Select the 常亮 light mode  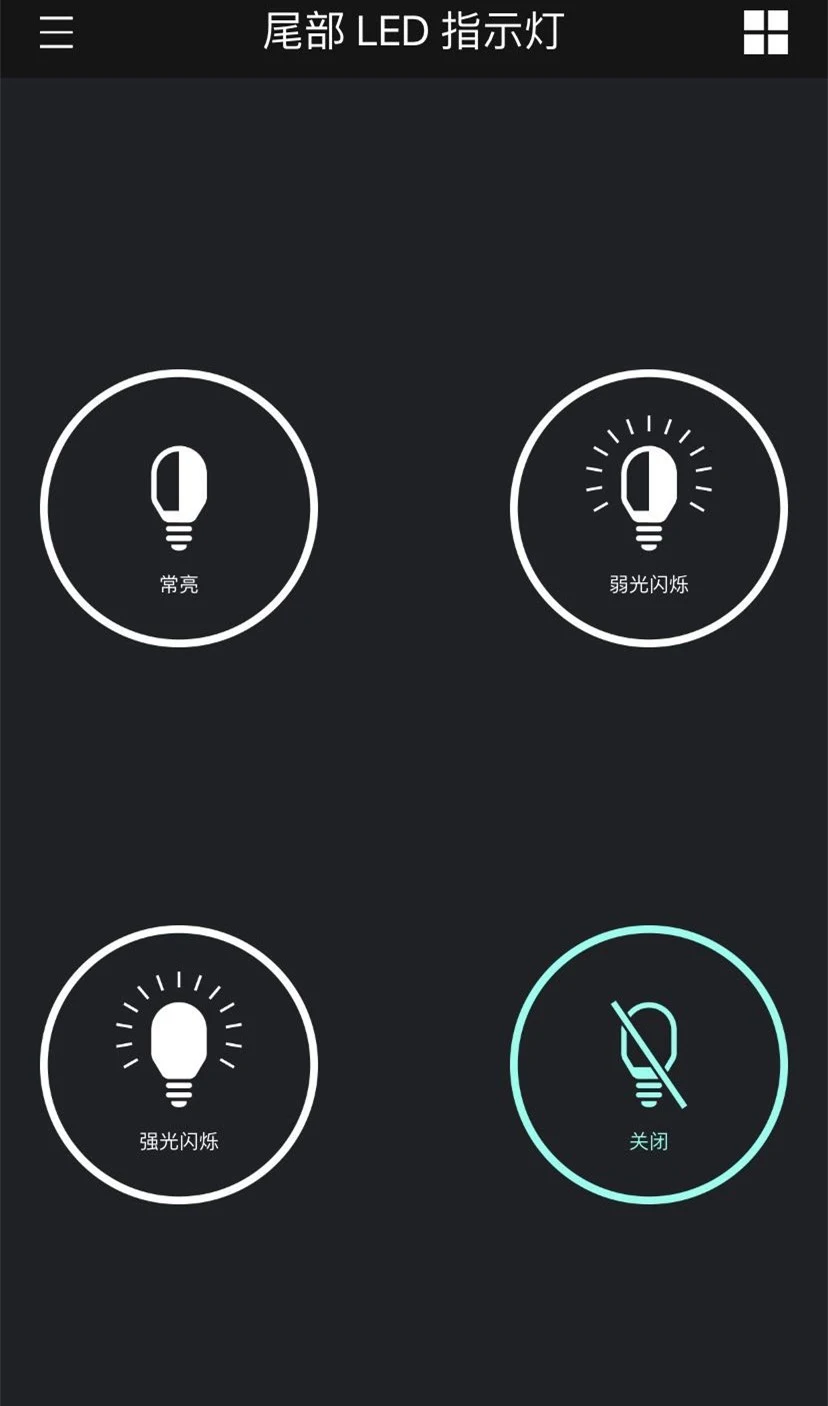[x=179, y=508]
